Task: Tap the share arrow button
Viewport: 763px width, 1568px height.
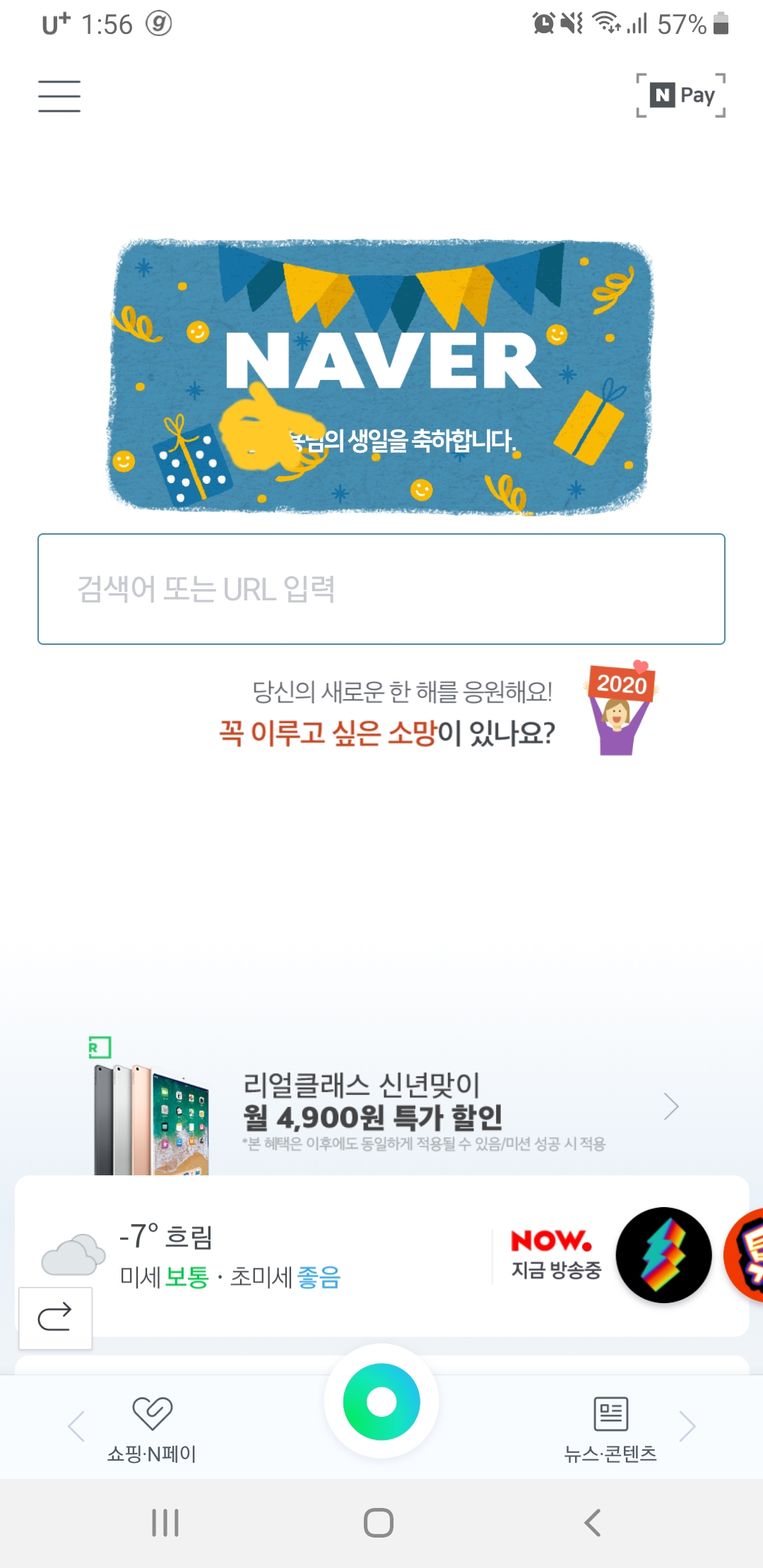Action: (x=55, y=1318)
